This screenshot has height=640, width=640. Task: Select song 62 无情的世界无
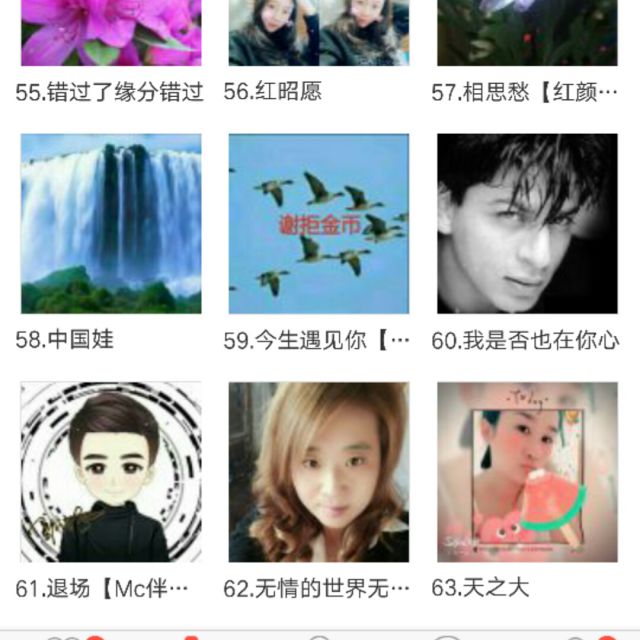tap(318, 472)
